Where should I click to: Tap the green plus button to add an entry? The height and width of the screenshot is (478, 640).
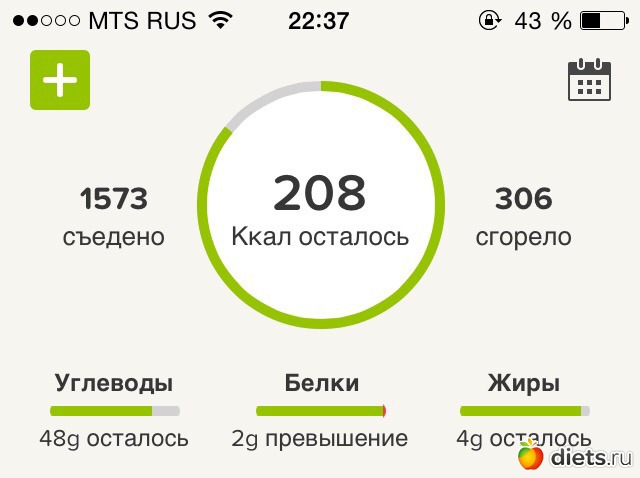click(x=60, y=80)
